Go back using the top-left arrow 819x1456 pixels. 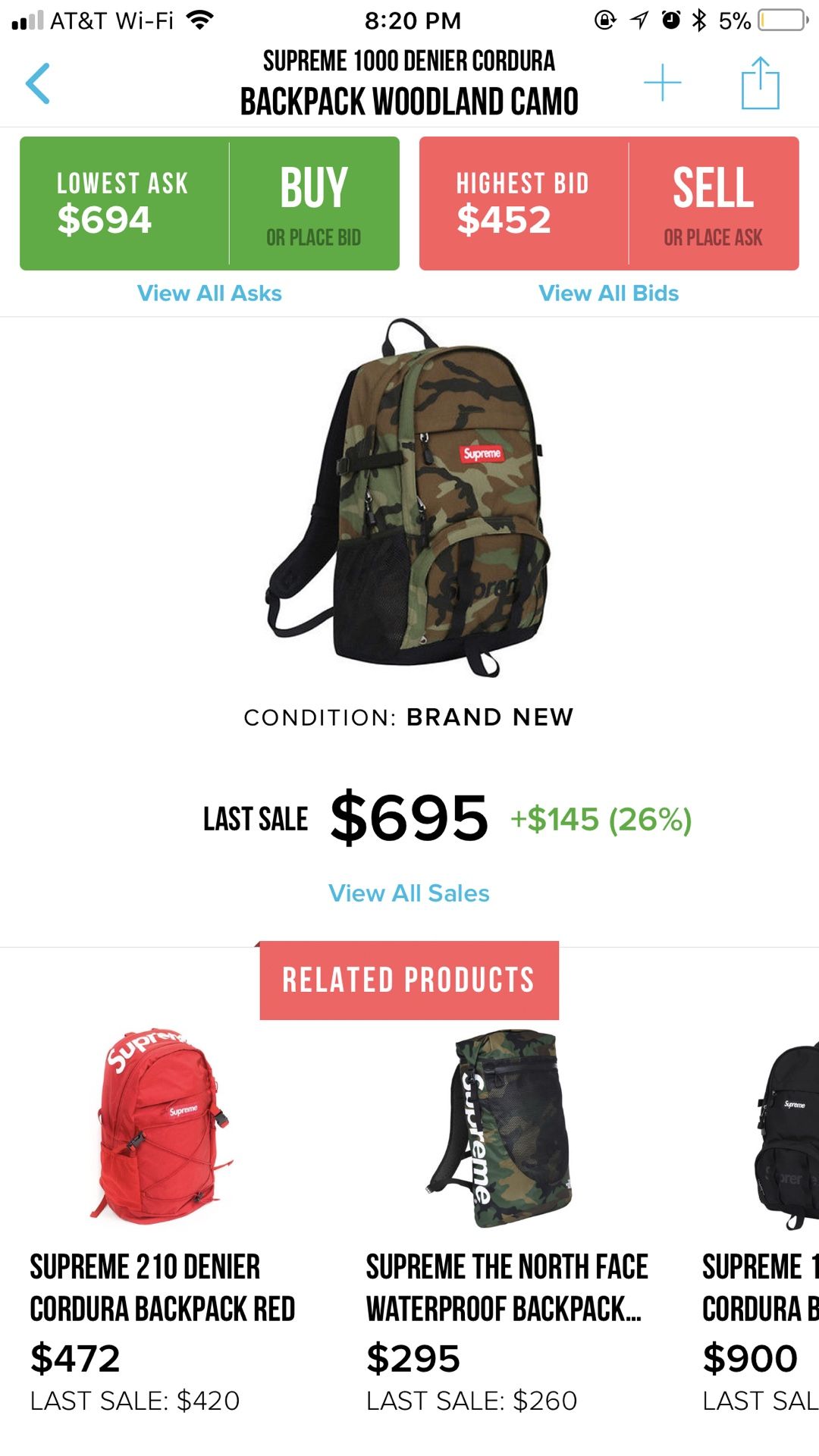tap(38, 83)
